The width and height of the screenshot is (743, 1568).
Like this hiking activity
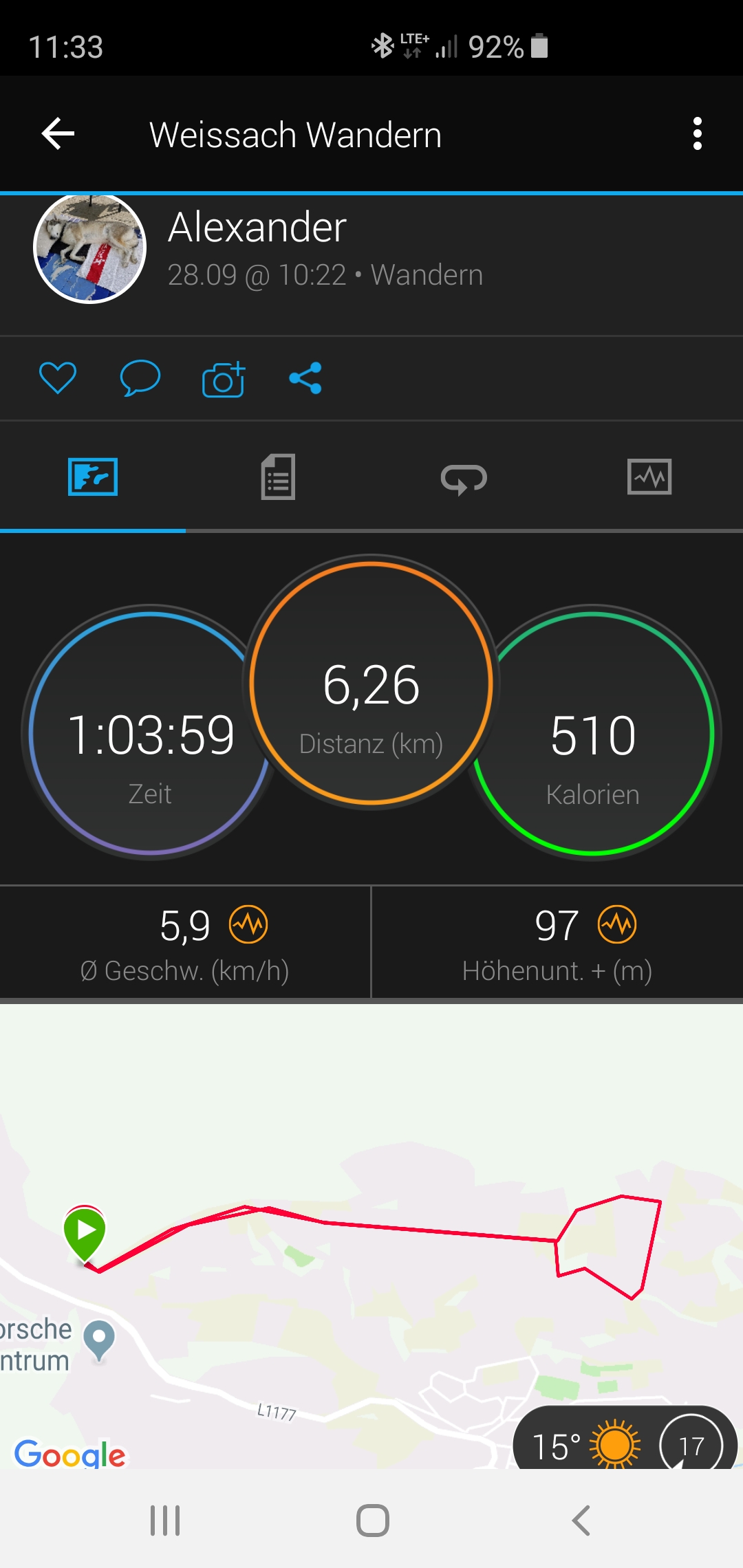58,378
